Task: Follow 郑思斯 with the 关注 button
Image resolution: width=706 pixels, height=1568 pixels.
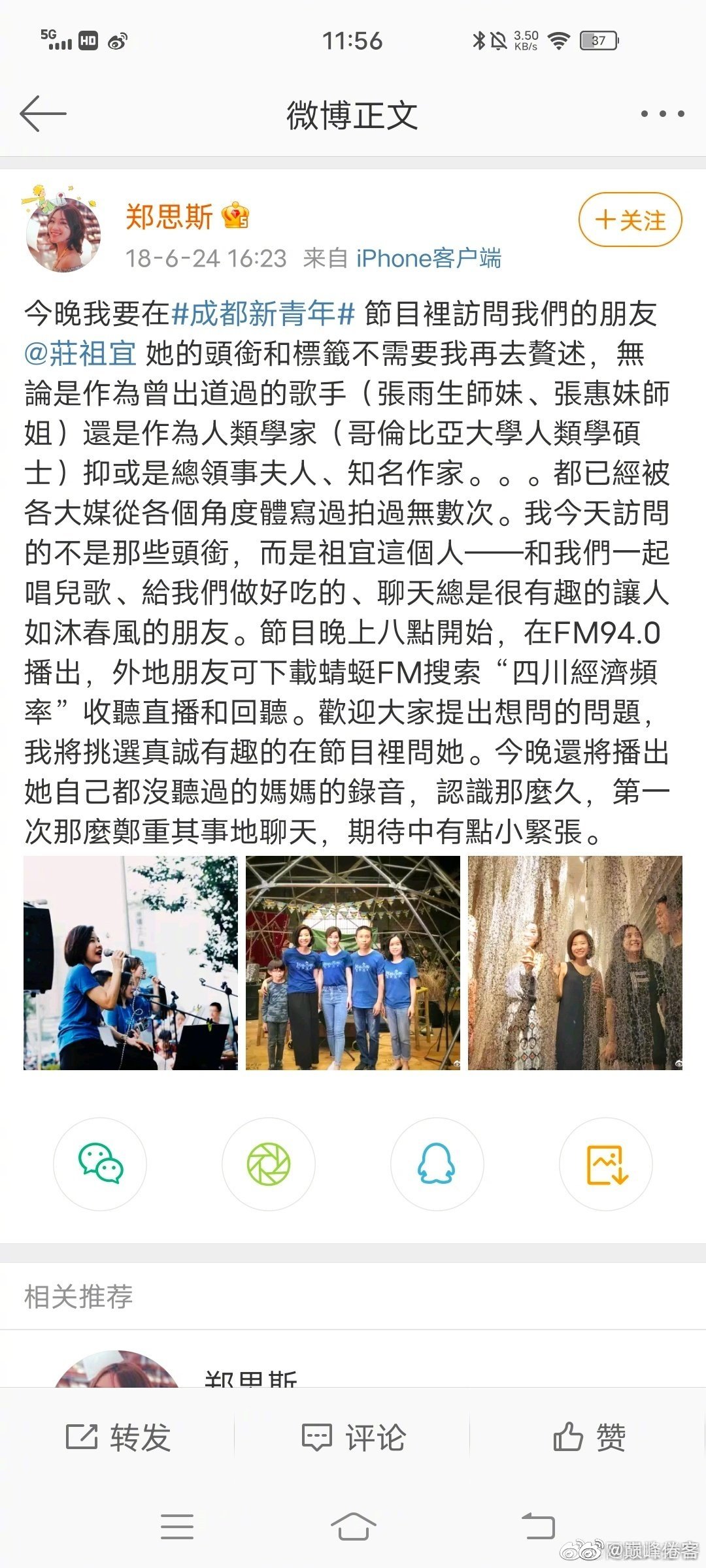Action: click(x=630, y=220)
